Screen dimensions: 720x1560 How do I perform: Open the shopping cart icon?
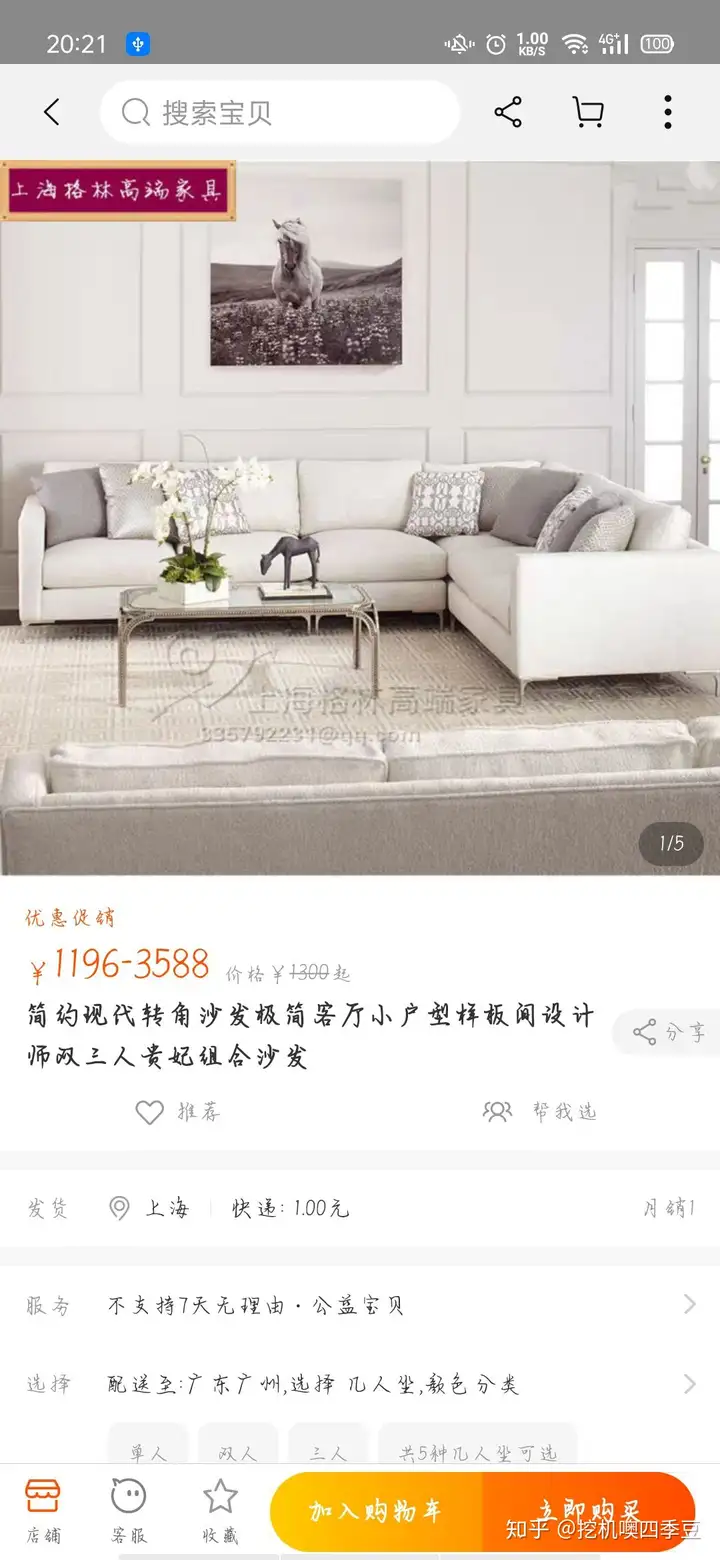coord(588,112)
